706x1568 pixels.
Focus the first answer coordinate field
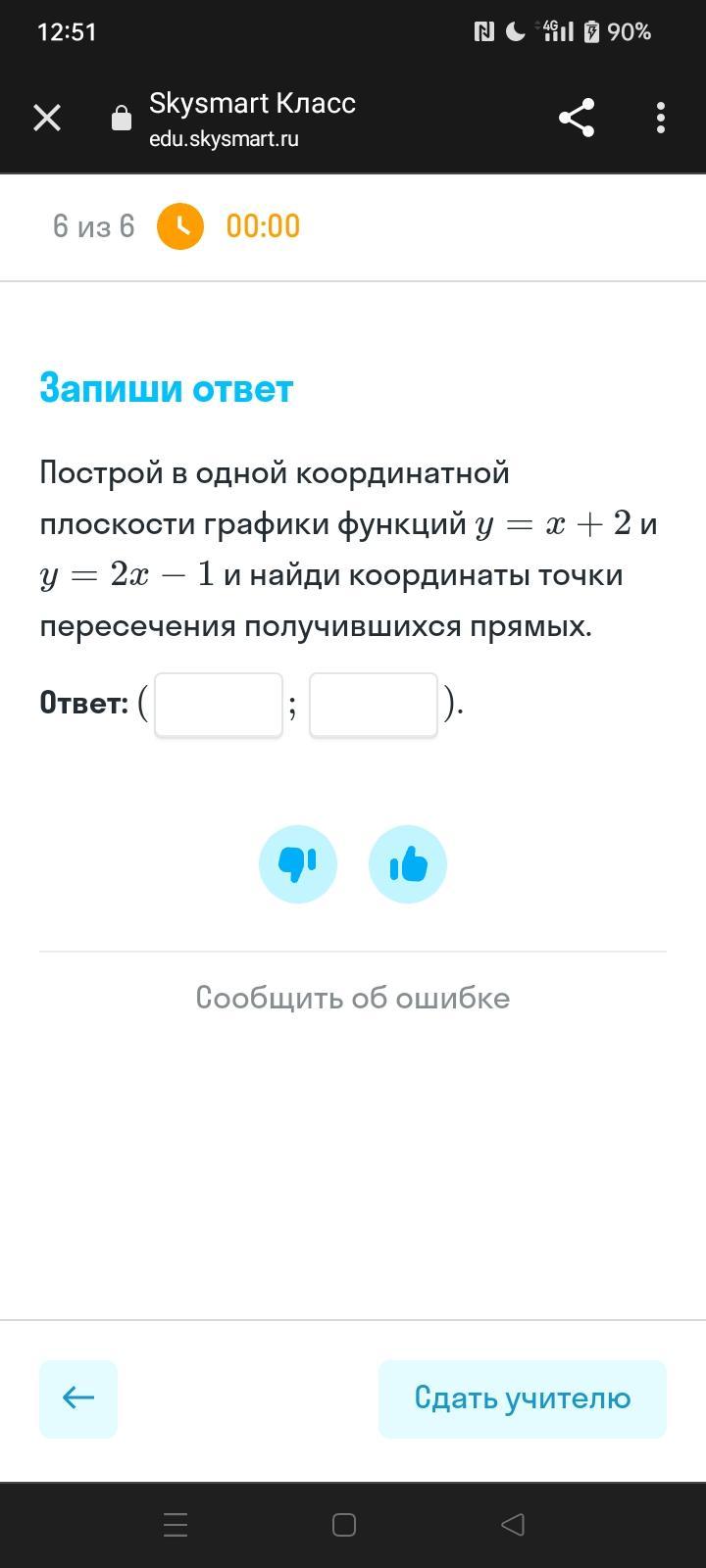pyautogui.click(x=219, y=705)
